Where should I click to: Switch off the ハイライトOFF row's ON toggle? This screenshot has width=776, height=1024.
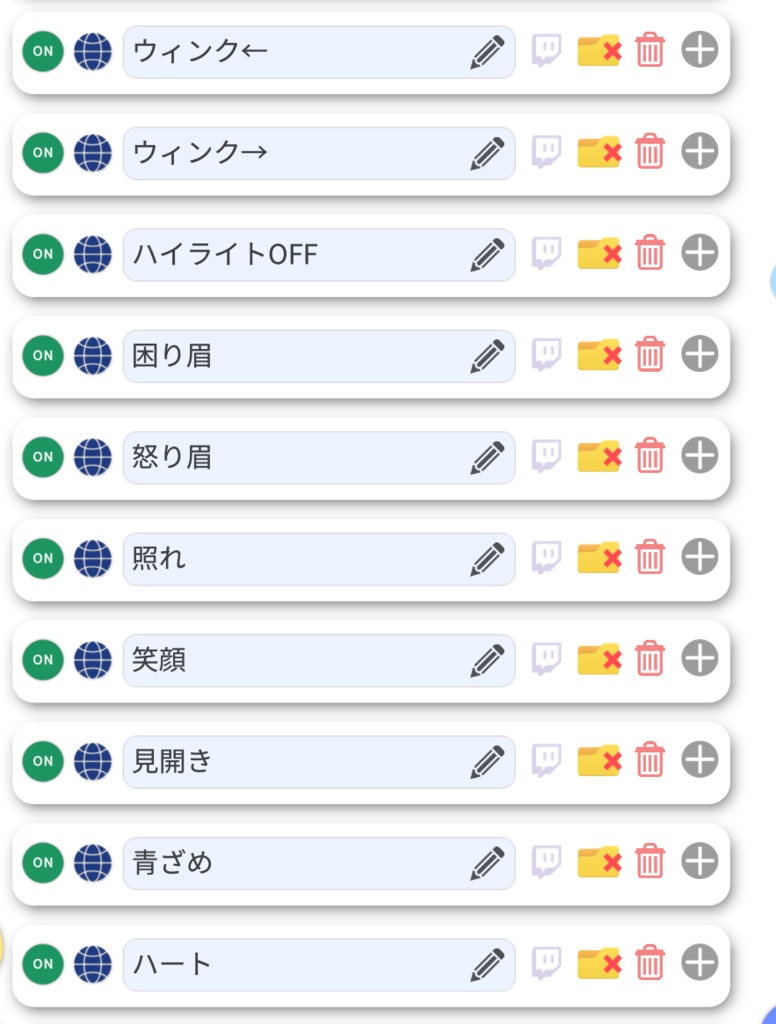42,255
